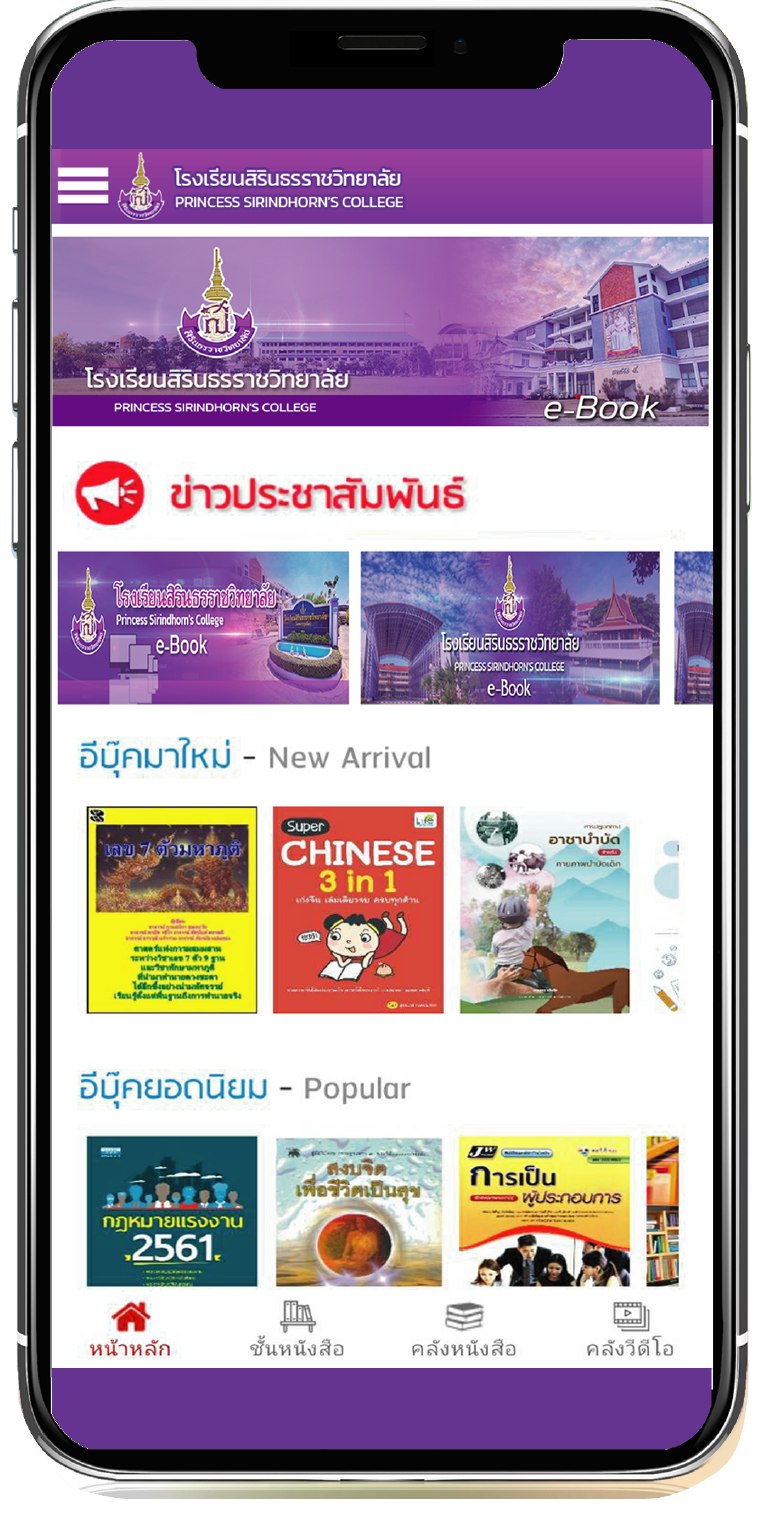Open the สงบจิตเพื่อชีวิตเป็นสุข book
The width and height of the screenshot is (757, 1522).
358,1210
